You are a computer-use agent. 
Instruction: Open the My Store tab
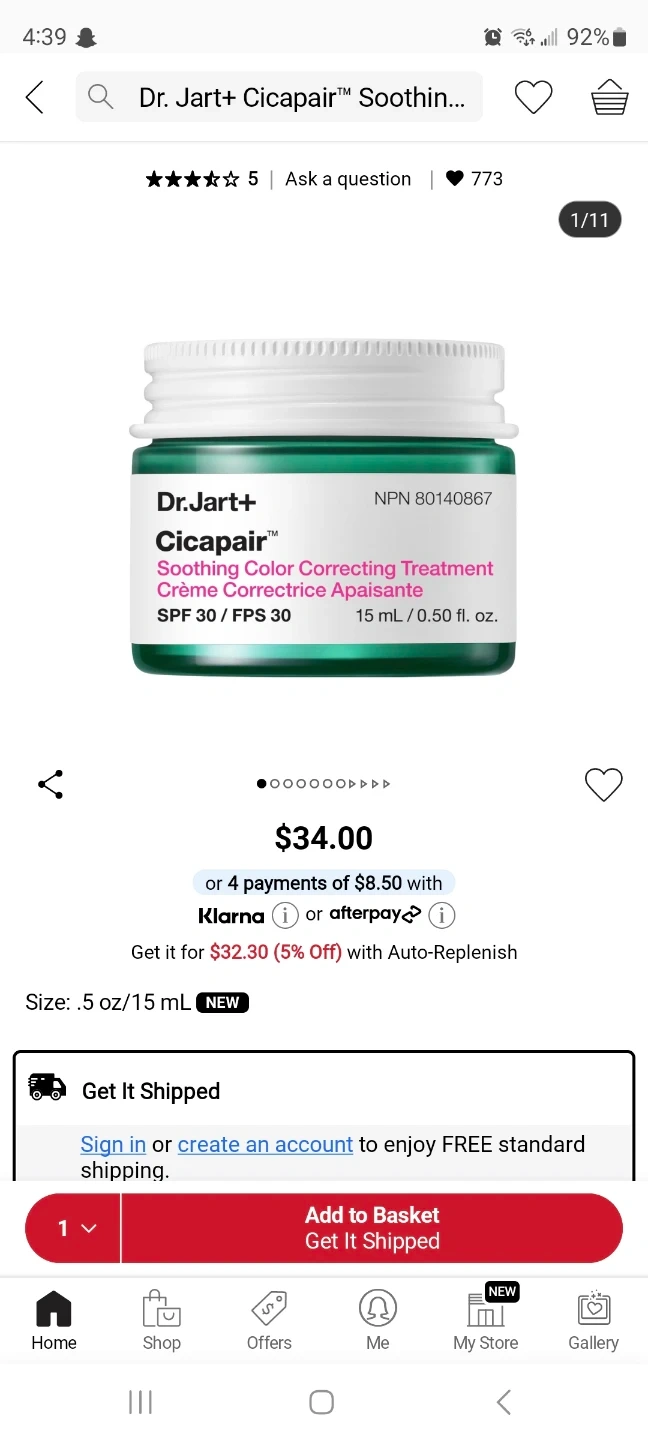tap(486, 1320)
